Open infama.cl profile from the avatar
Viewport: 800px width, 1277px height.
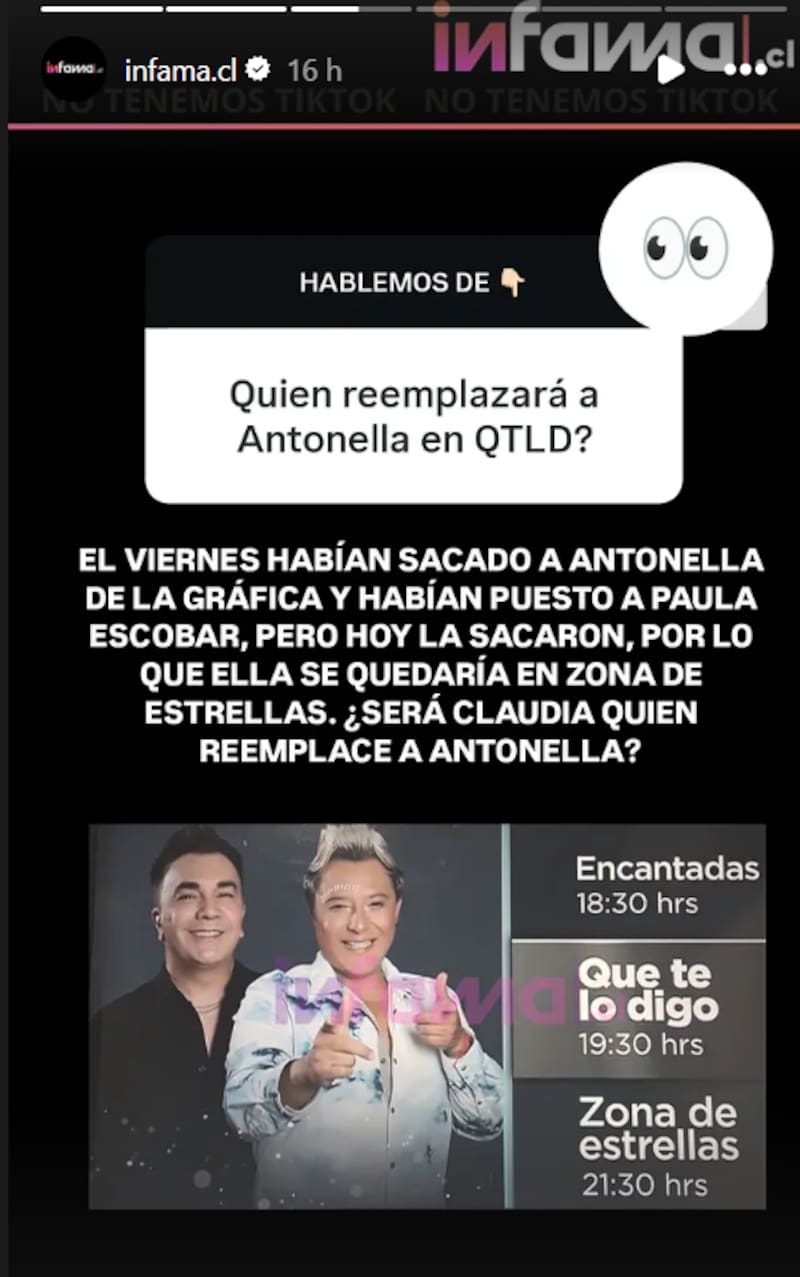pyautogui.click(x=74, y=69)
